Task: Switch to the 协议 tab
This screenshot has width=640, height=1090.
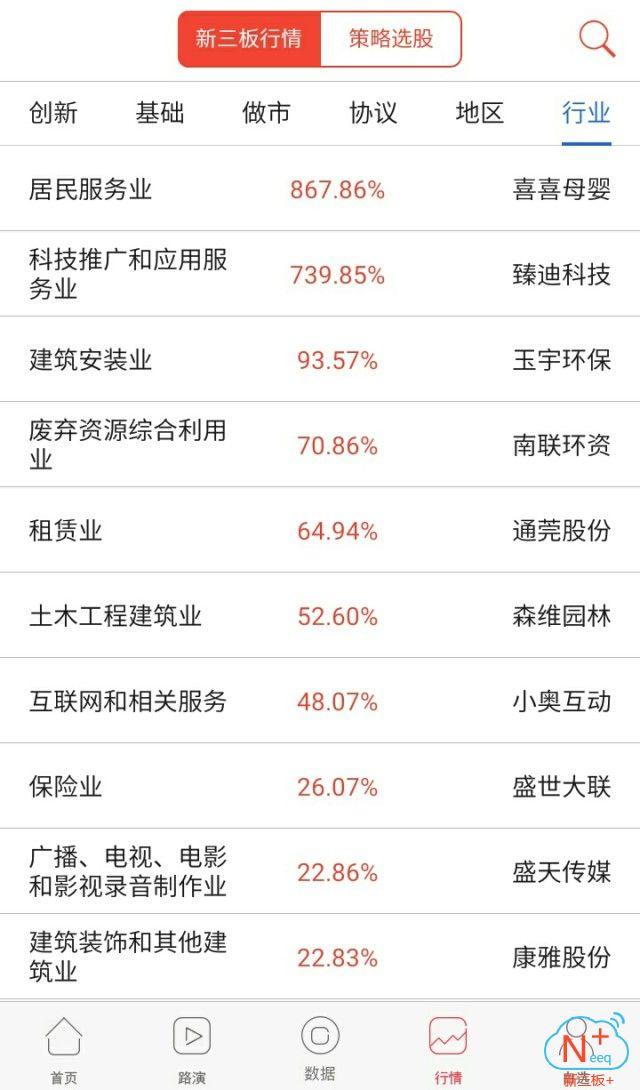Action: tap(373, 113)
